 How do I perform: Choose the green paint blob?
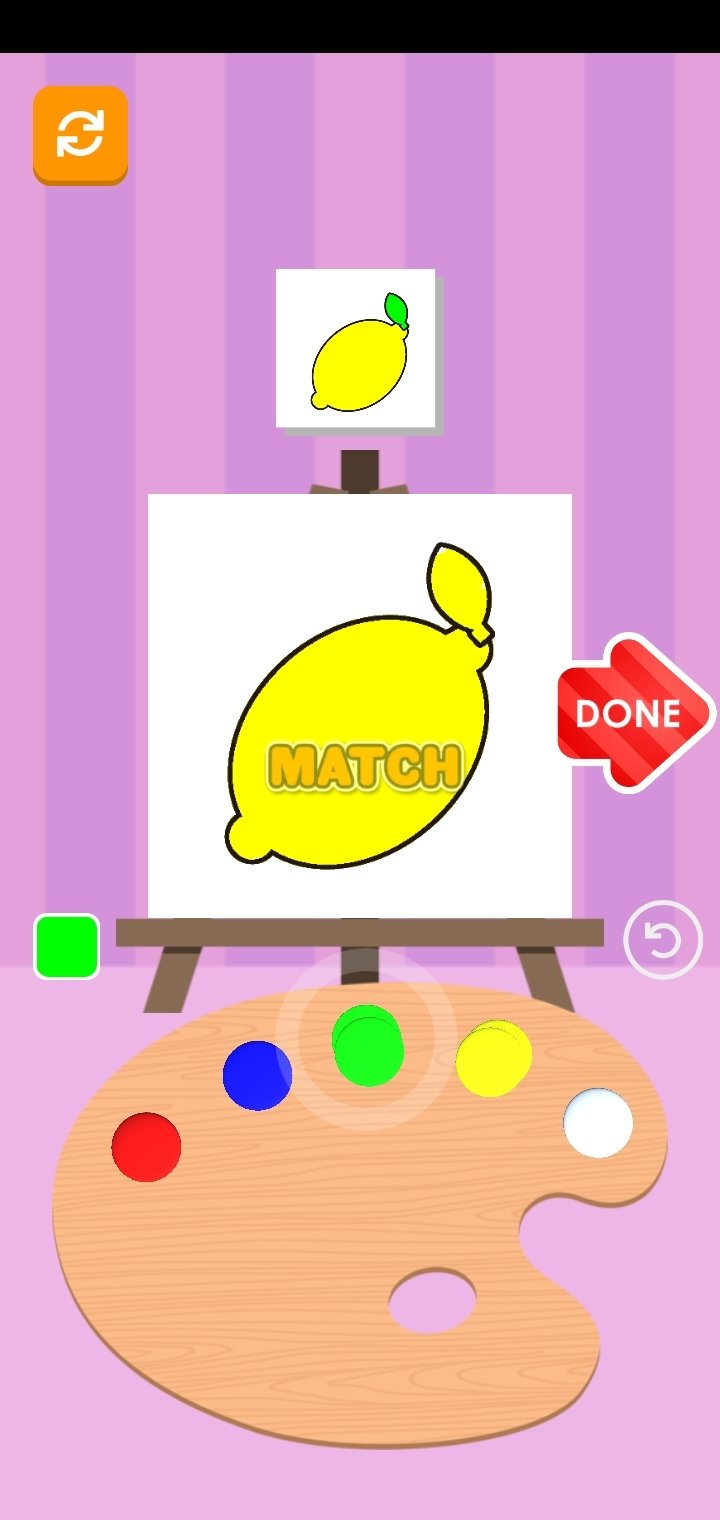coord(368,1046)
